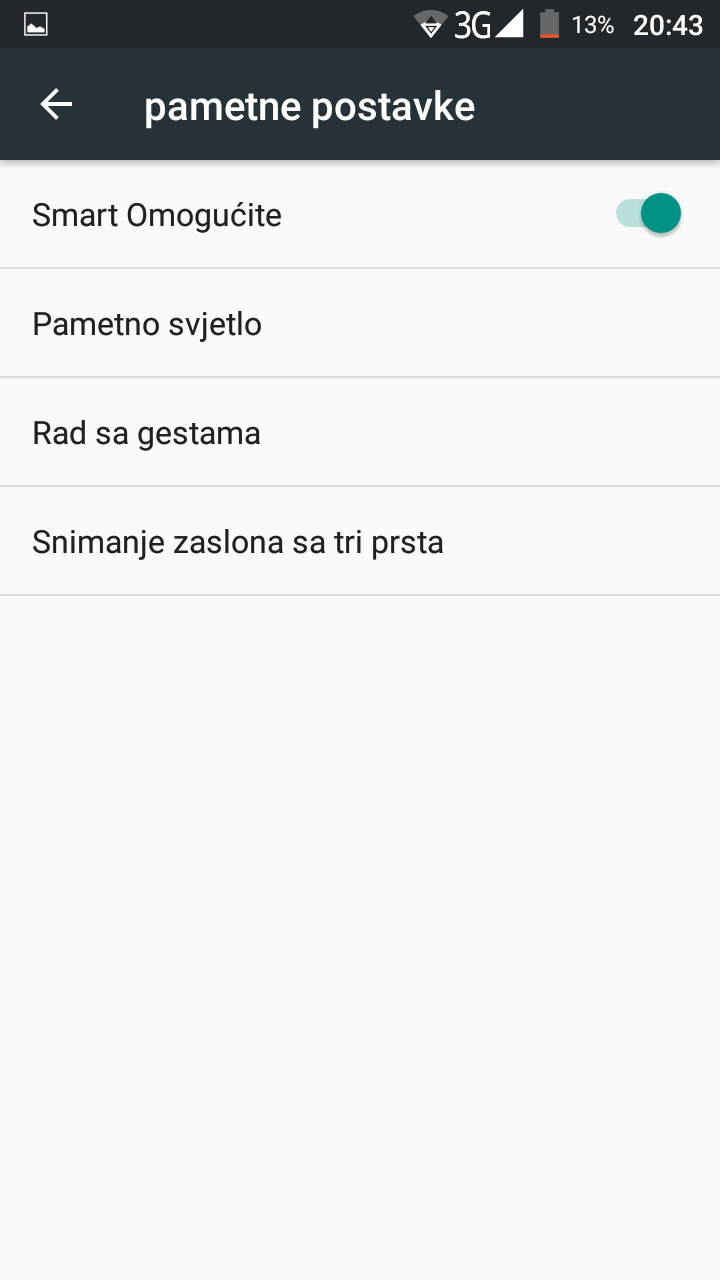Go back using the toolbar arrow
This screenshot has width=720, height=1280.
click(x=56, y=105)
